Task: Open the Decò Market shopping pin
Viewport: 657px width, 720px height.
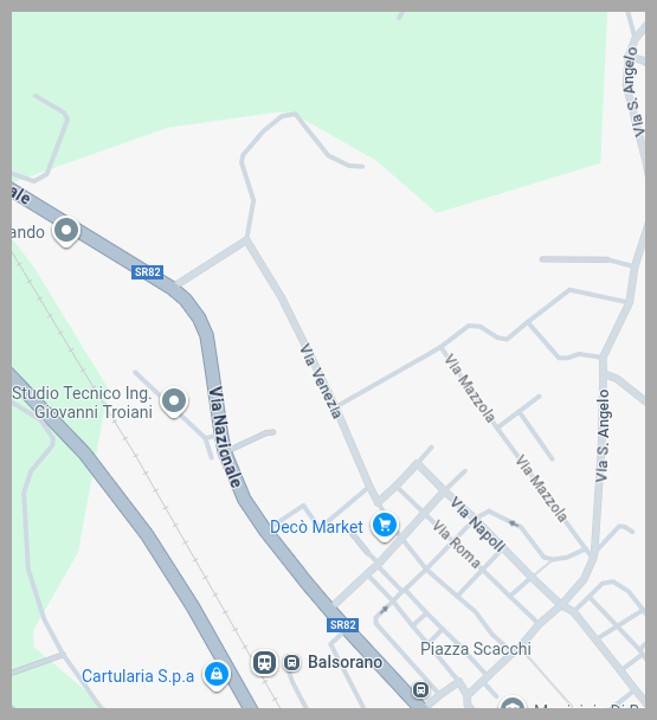Action: pyautogui.click(x=384, y=525)
